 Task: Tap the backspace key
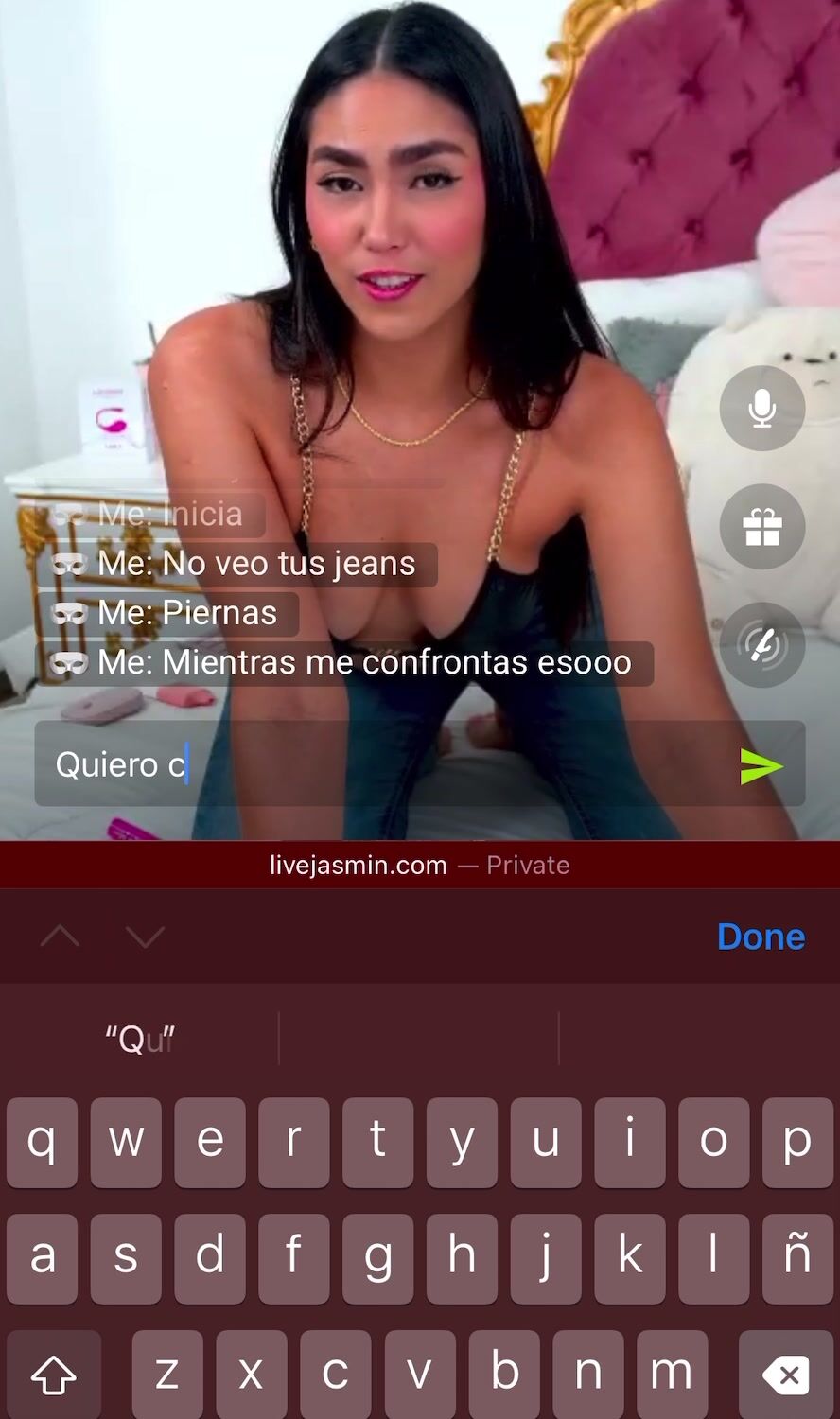click(x=786, y=1374)
